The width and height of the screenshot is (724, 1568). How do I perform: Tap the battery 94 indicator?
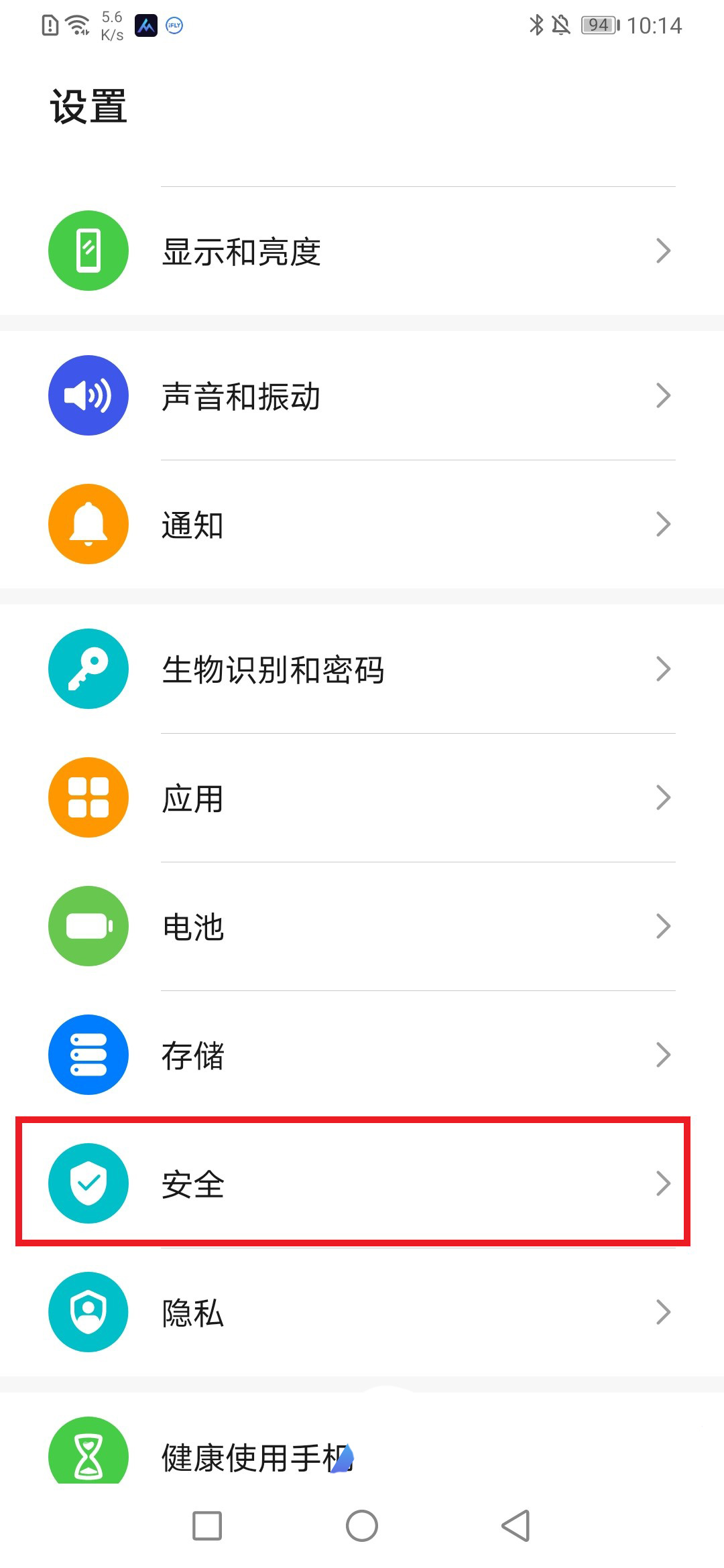[x=597, y=25]
